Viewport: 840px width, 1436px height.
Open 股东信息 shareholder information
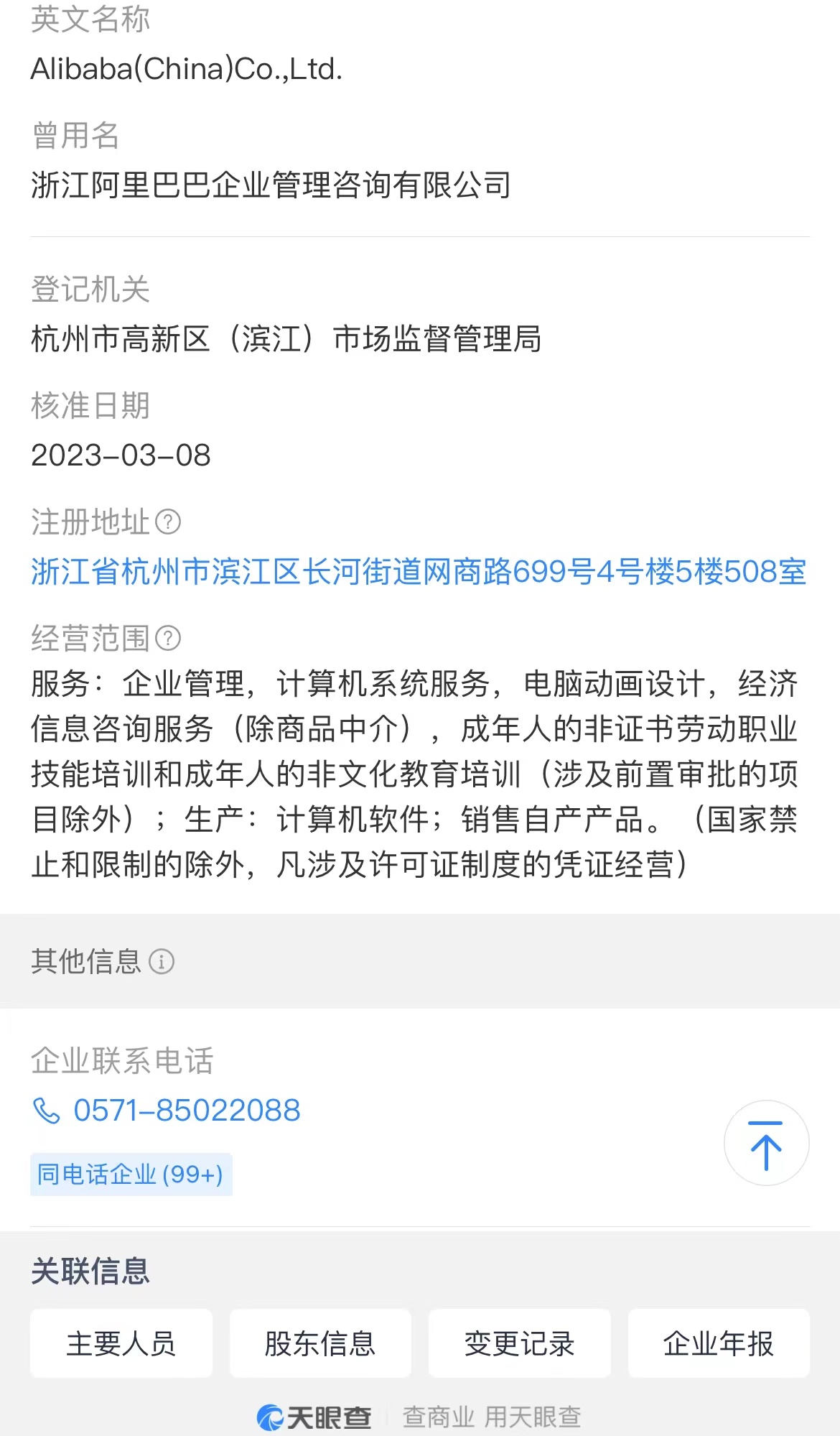320,1343
